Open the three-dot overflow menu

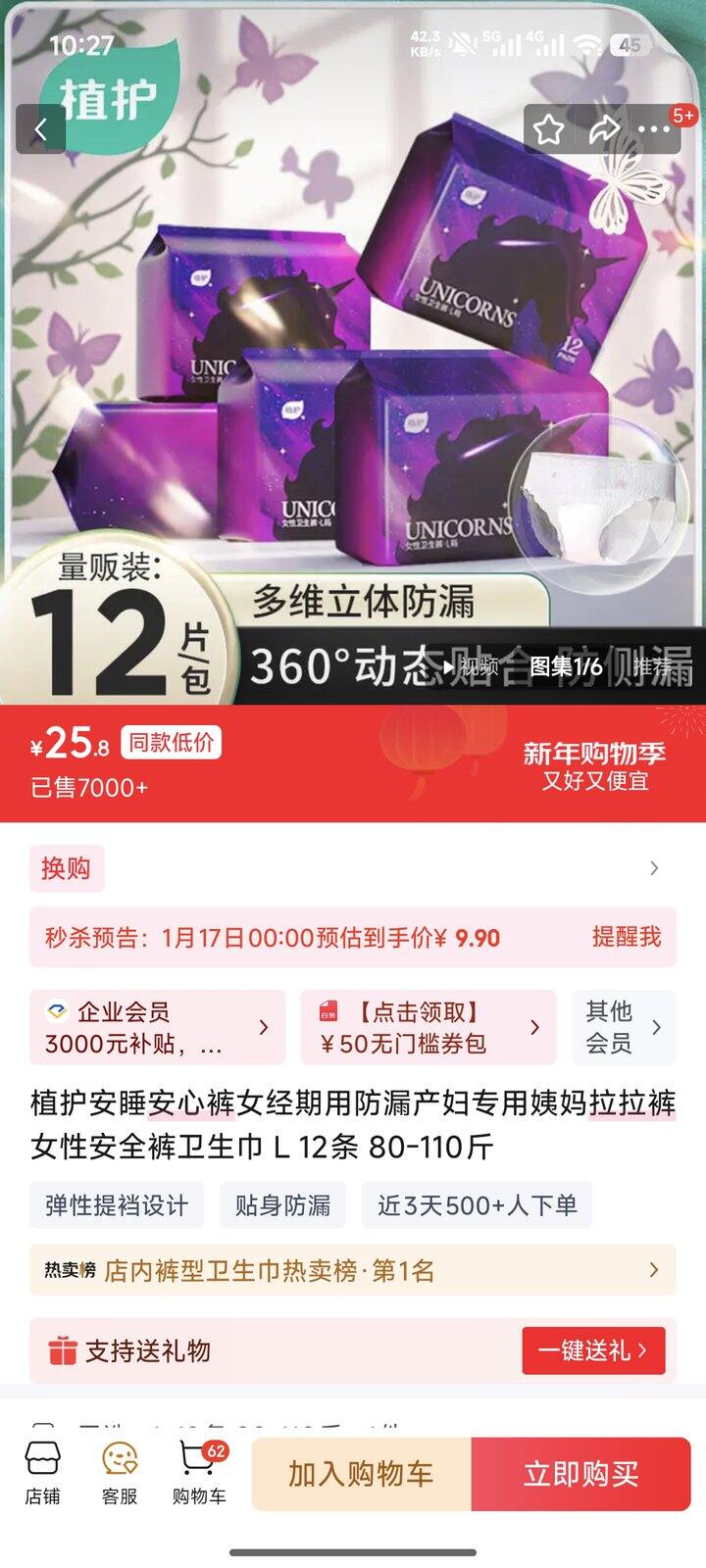click(654, 129)
